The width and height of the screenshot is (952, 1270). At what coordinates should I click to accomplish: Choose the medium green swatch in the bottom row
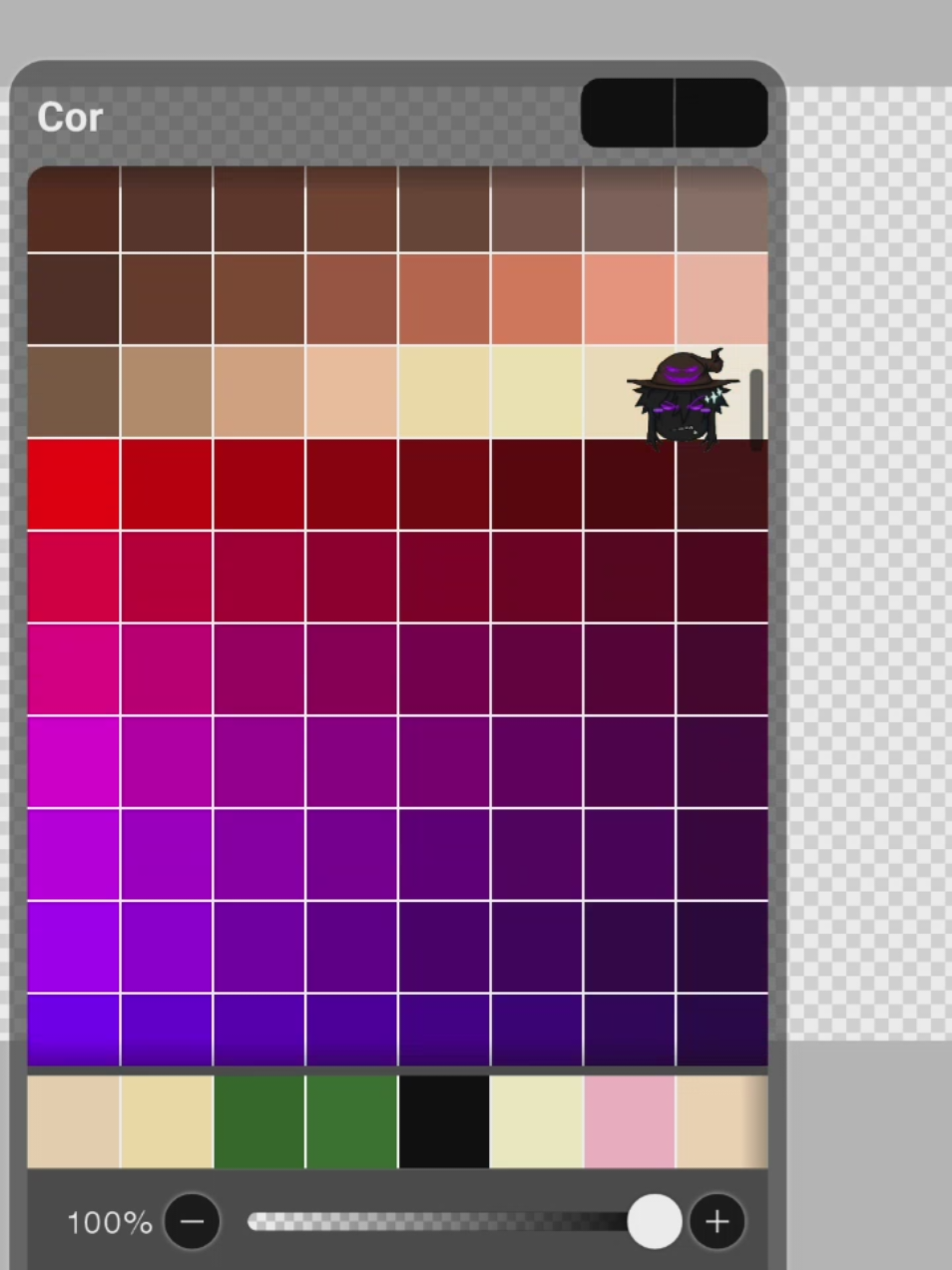351,1121
